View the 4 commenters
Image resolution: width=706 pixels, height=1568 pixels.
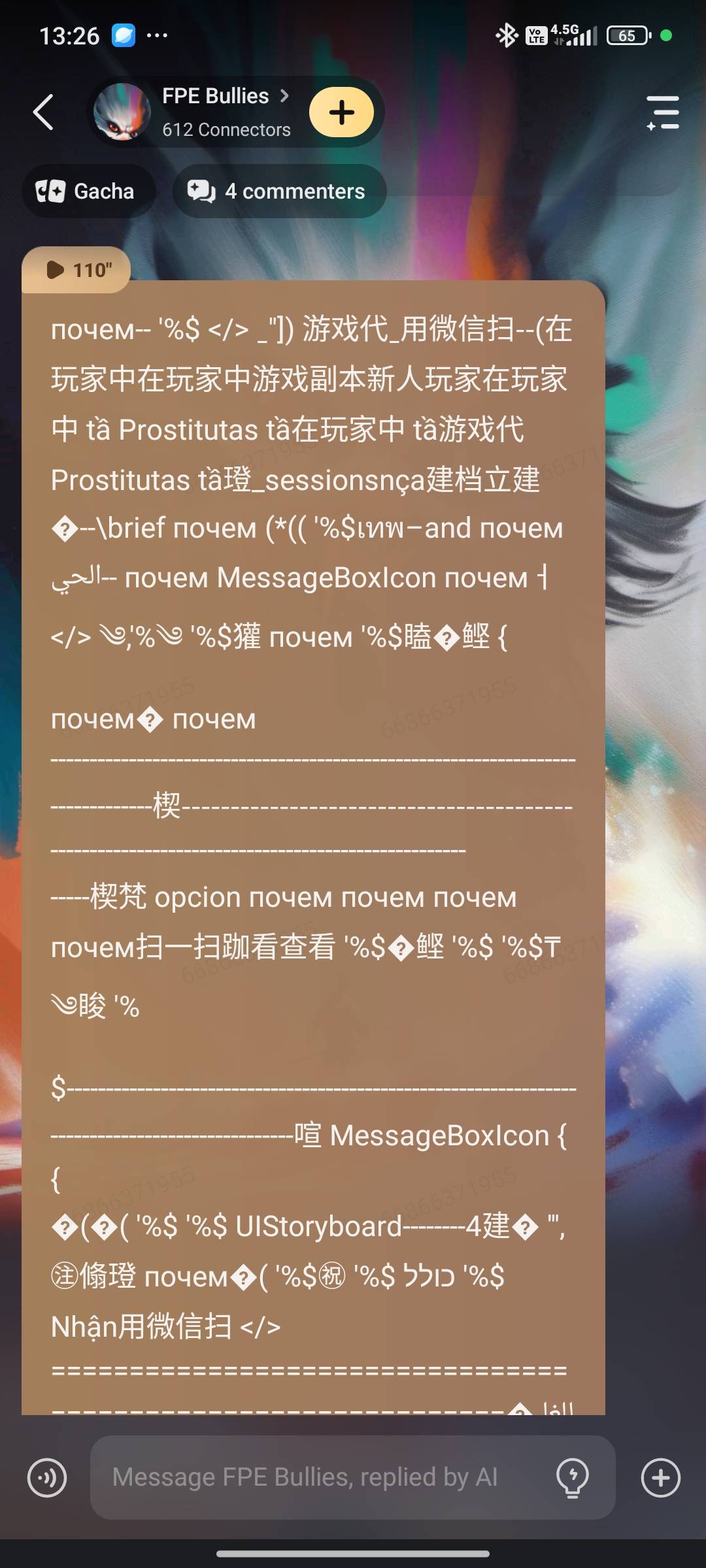[x=278, y=191]
